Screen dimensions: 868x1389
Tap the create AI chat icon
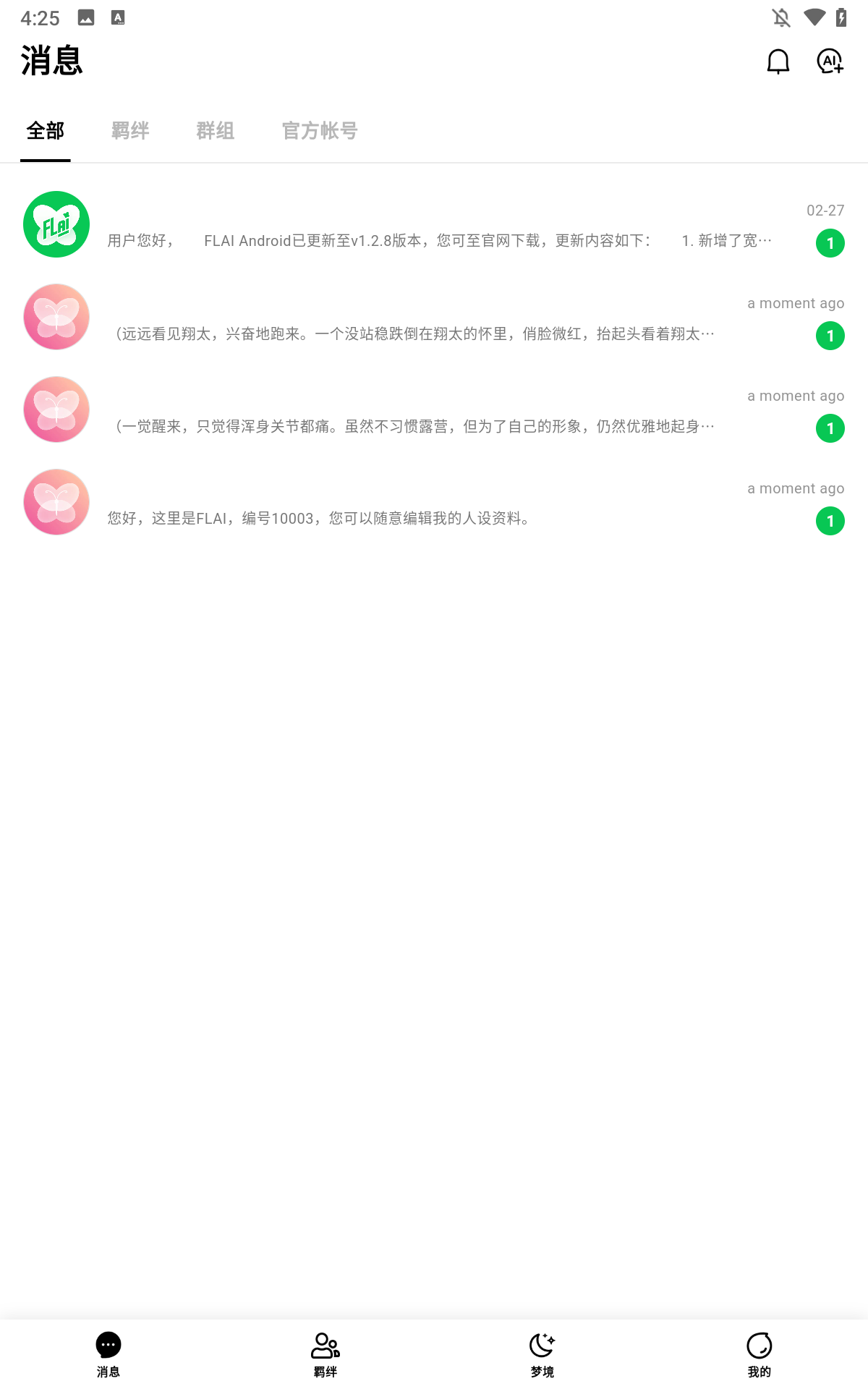[830, 61]
